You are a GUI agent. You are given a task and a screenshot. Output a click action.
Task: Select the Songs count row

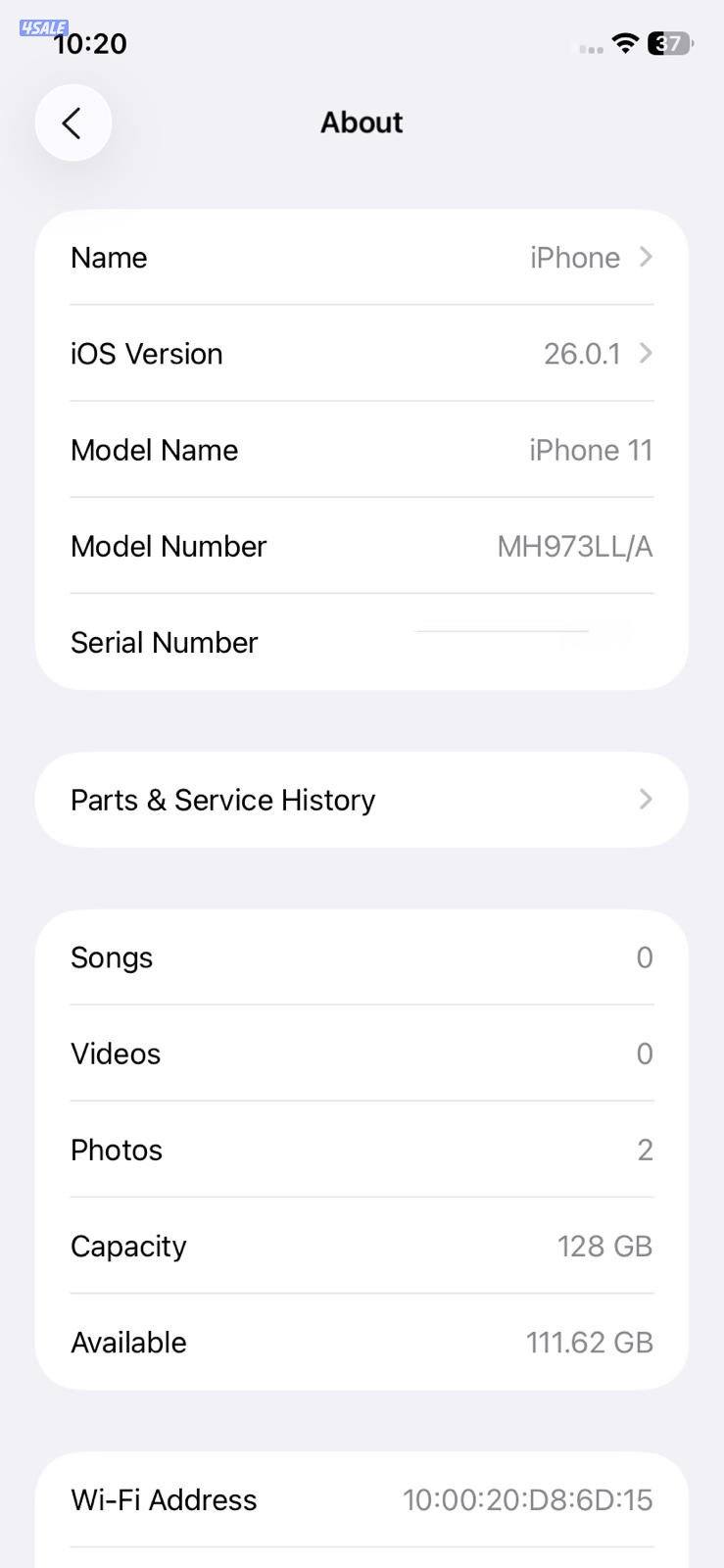(362, 957)
